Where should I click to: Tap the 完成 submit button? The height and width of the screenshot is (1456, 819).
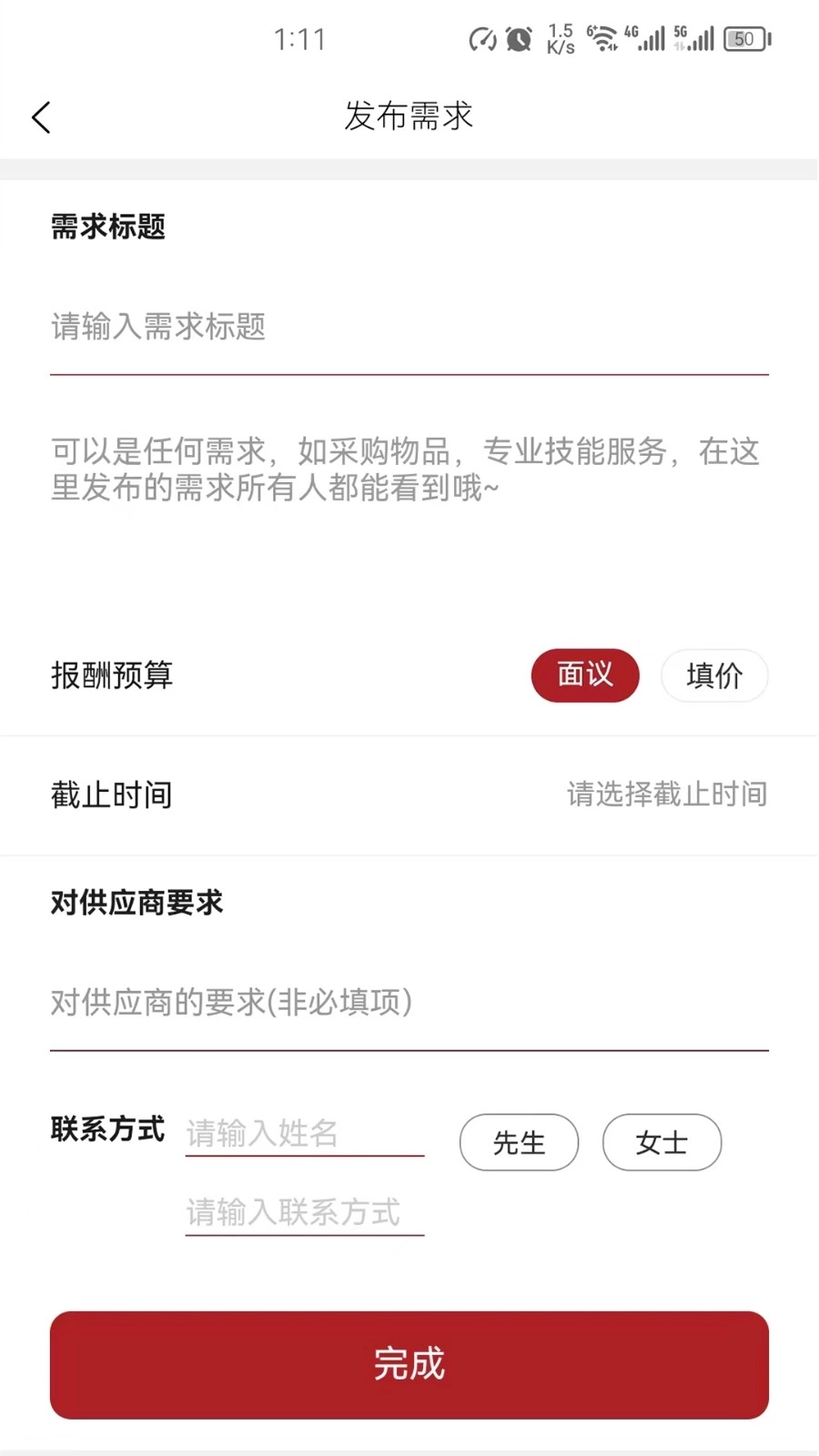pos(409,1364)
